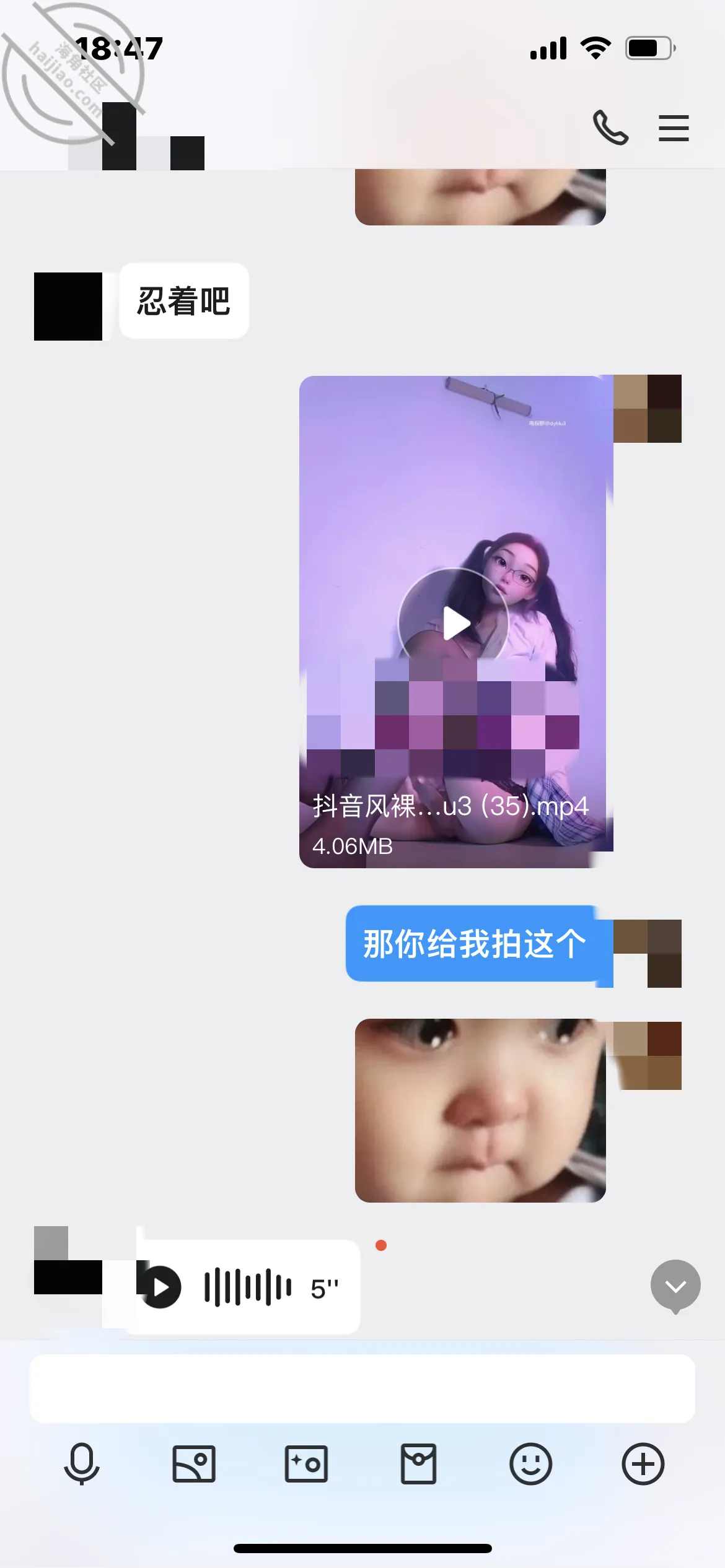Open the chat settings menu
Image resolution: width=725 pixels, height=1568 pixels.
674,128
